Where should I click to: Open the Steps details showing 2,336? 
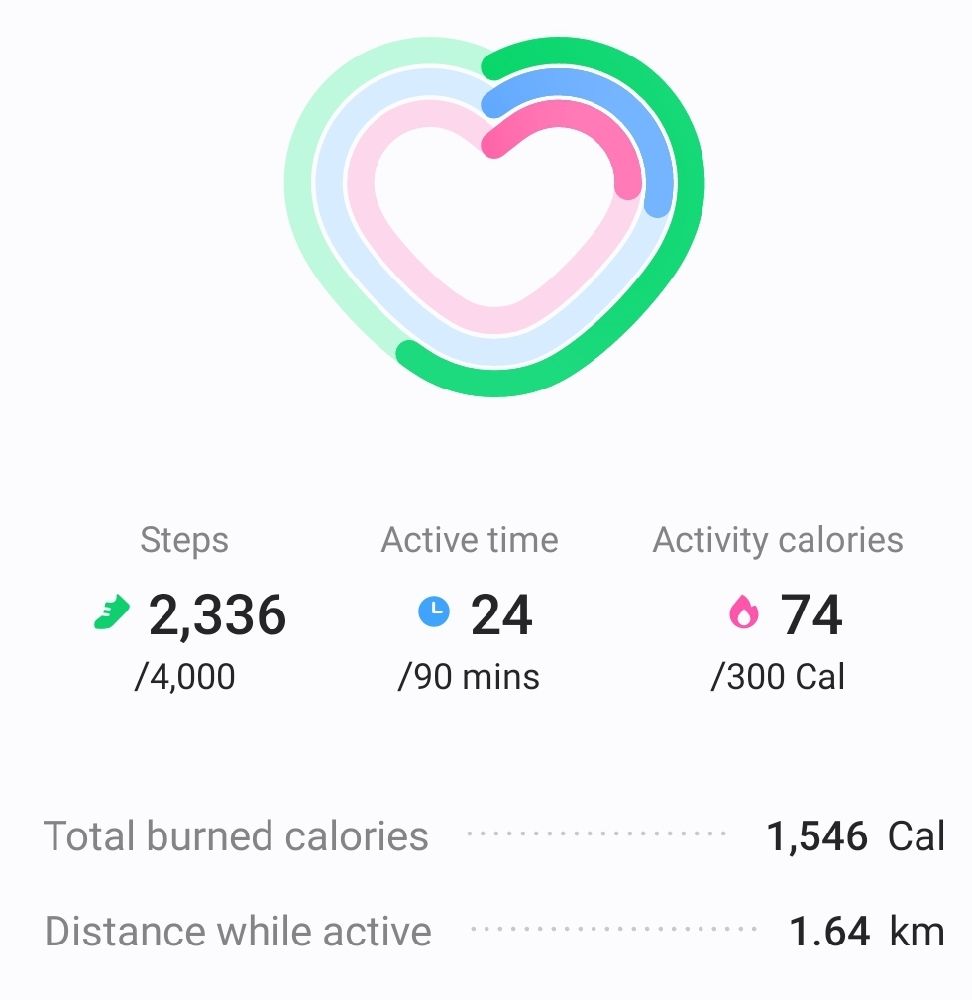click(188, 614)
